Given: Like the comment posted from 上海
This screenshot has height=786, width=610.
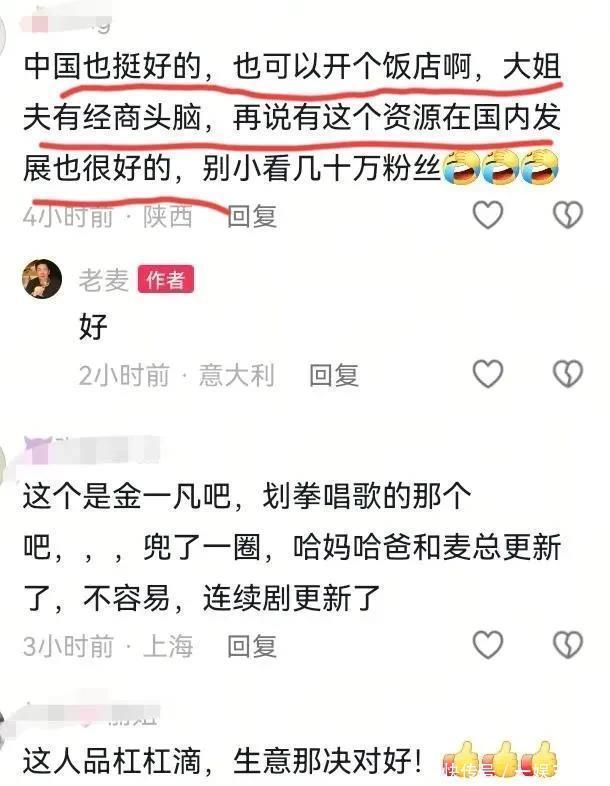Looking at the screenshot, I should pyautogui.click(x=487, y=645).
